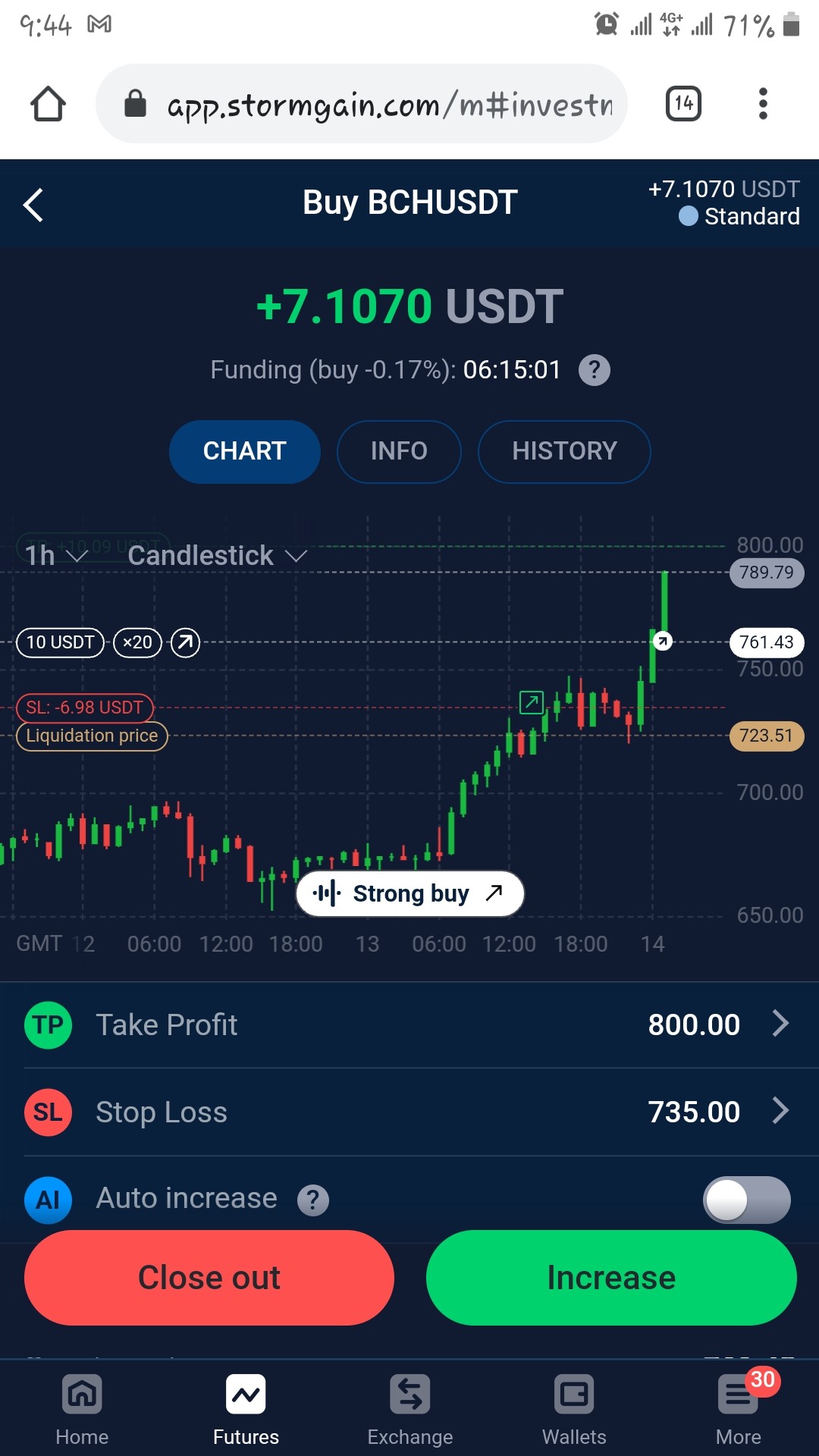The image size is (819, 1456).
Task: Open the More tab with 30 badge
Action: (x=739, y=1409)
